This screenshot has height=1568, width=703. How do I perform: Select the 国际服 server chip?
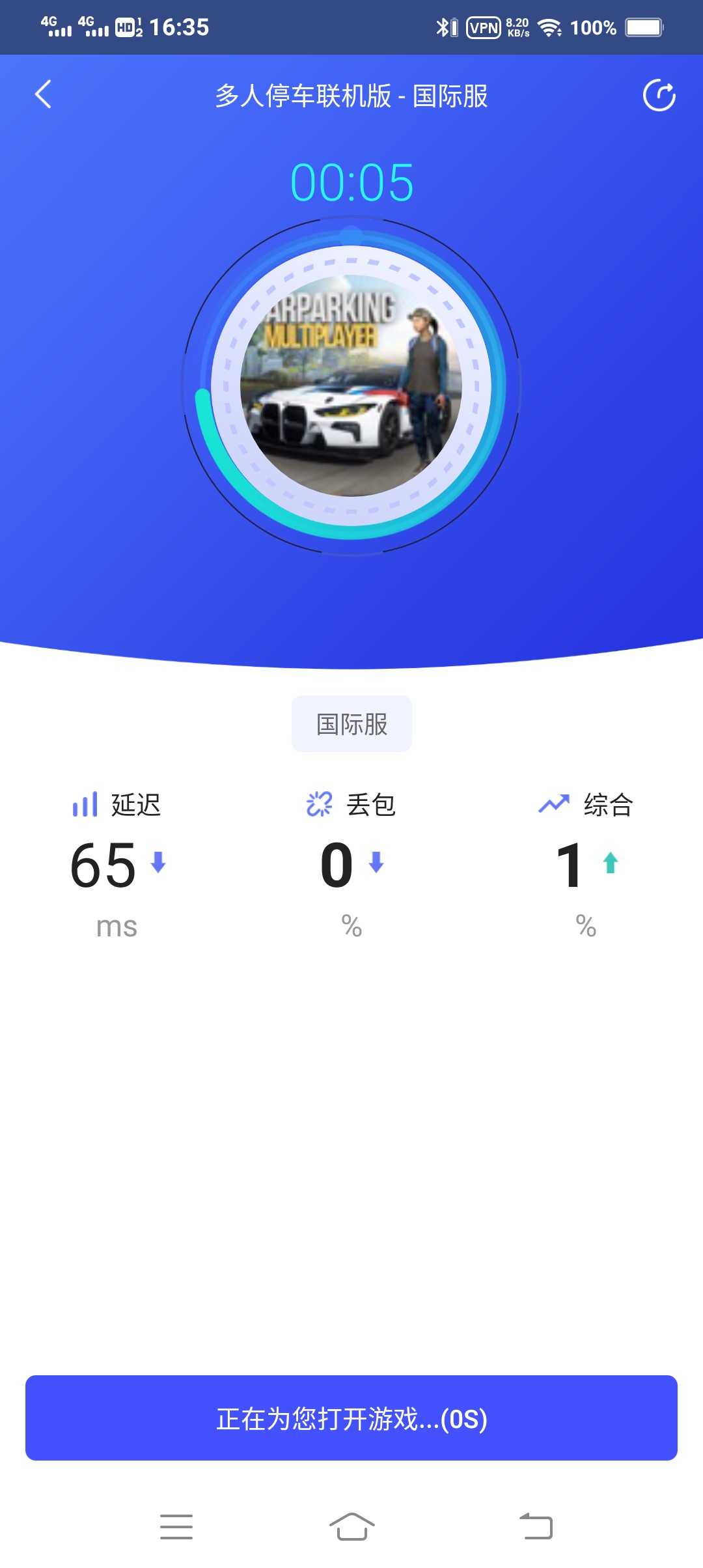(x=351, y=724)
